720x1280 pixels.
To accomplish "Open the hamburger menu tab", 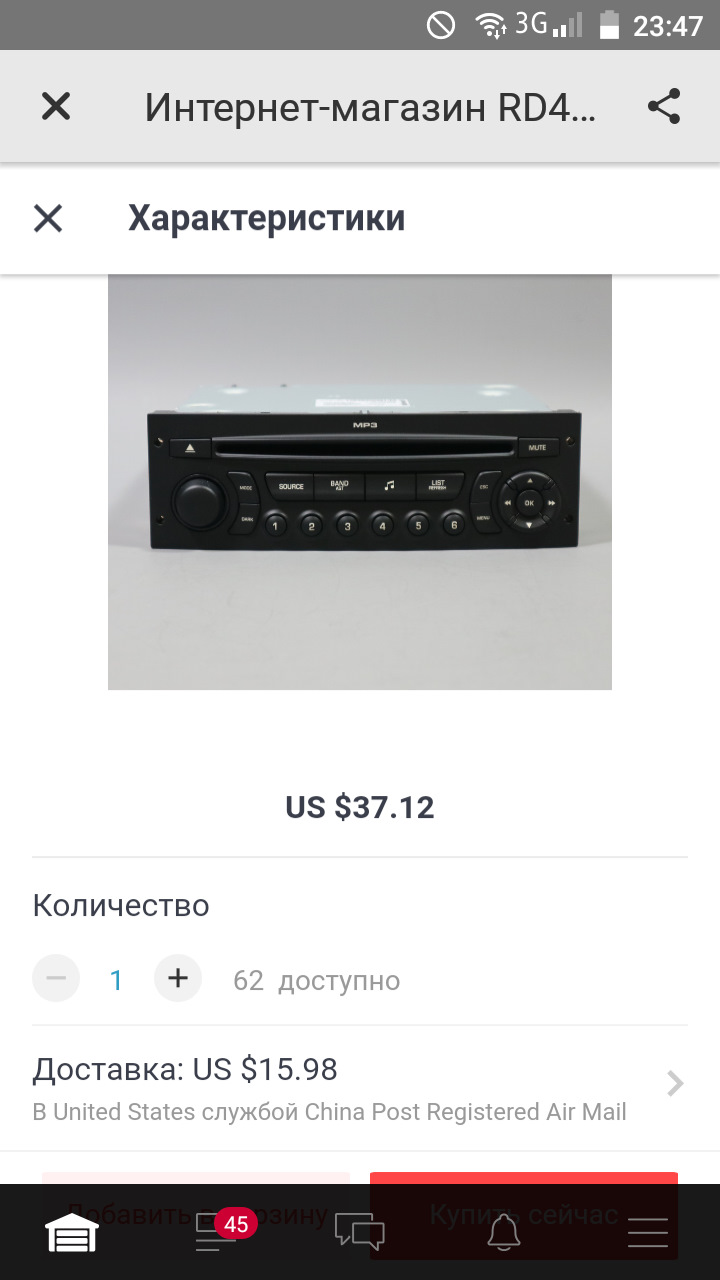I will 647,1233.
